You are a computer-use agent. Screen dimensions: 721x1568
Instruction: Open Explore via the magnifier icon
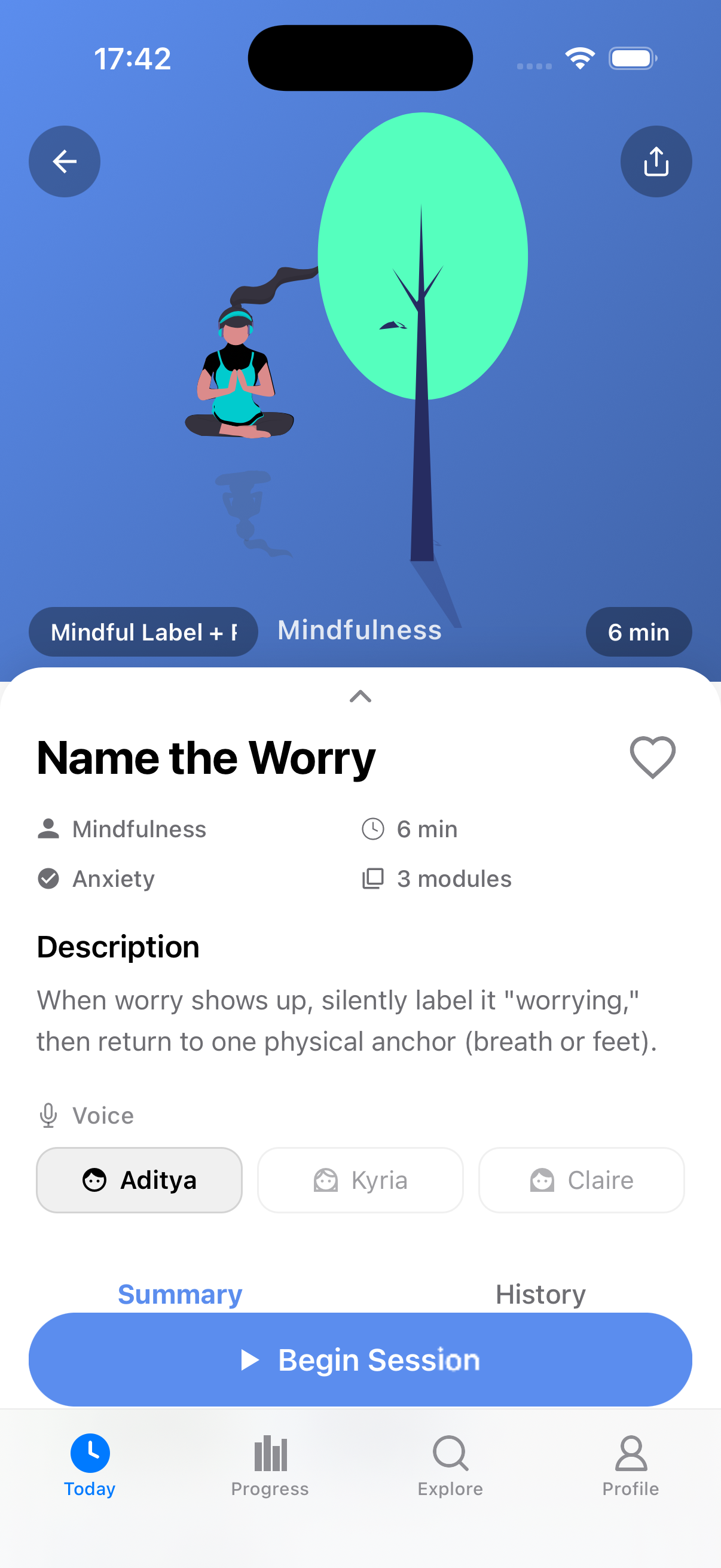click(x=450, y=1454)
